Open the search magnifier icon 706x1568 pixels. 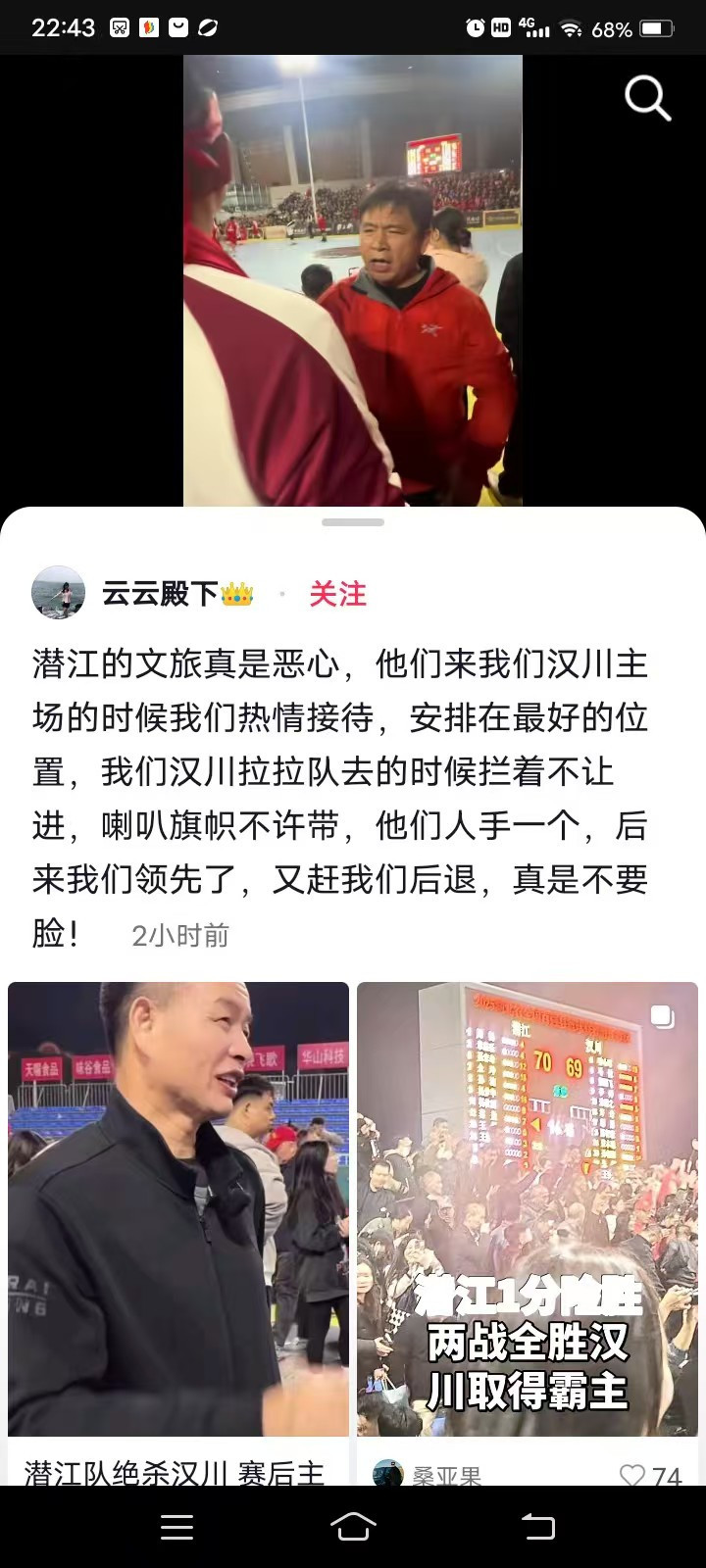(x=647, y=98)
